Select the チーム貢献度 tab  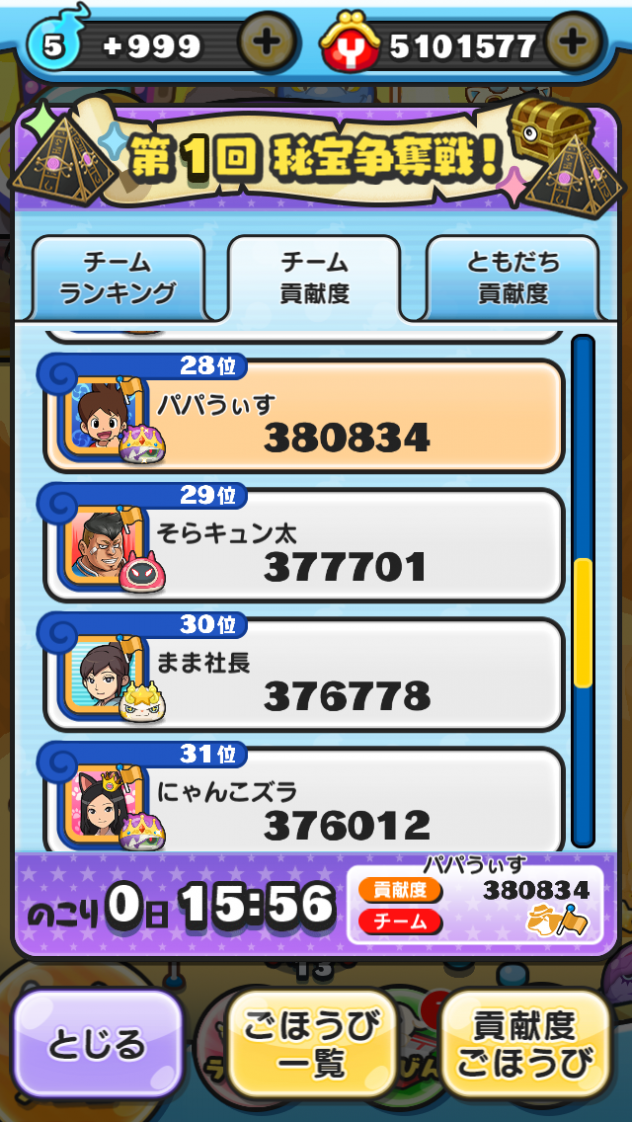[x=314, y=278]
